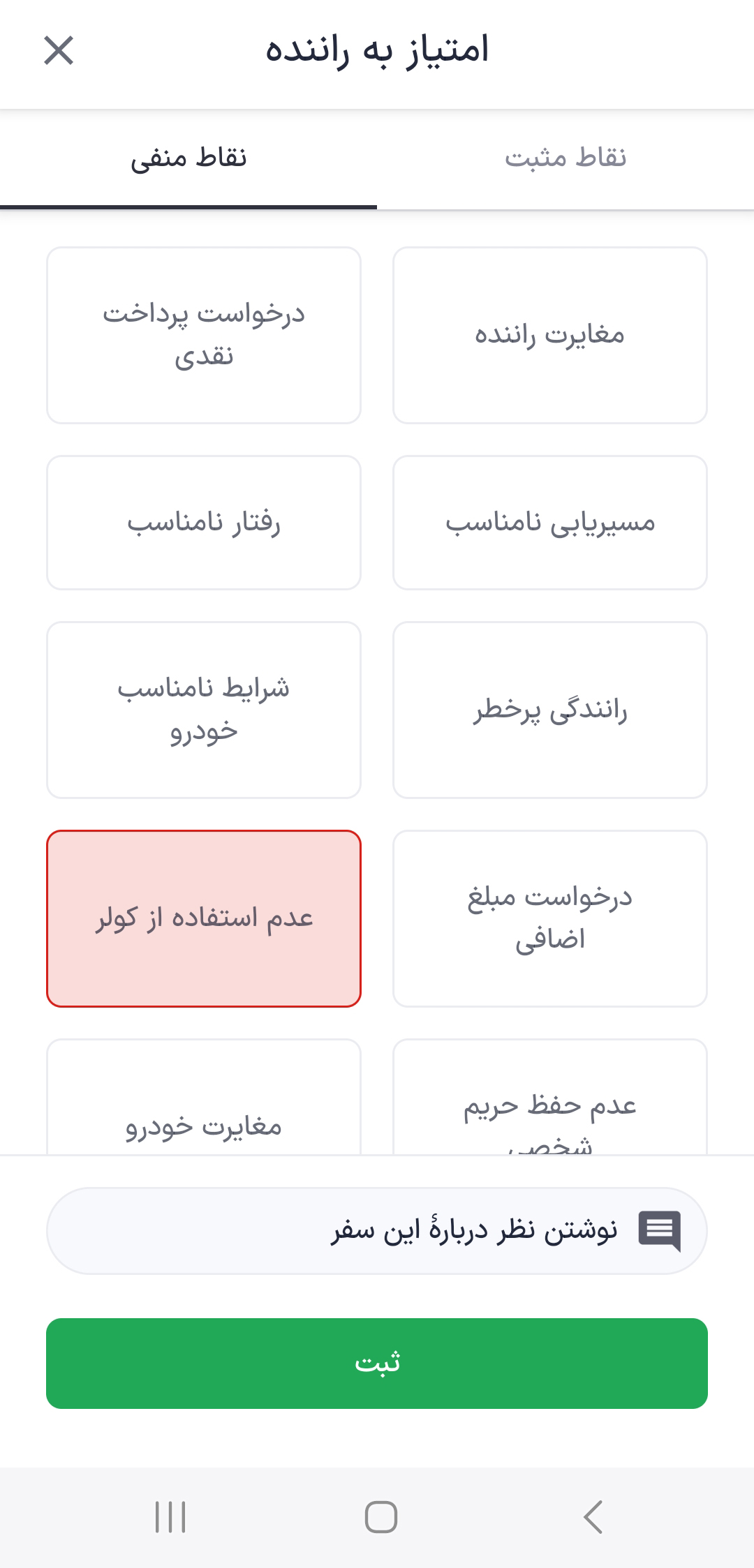The image size is (754, 1568).
Task: Go back using system navigation
Action: pos(593,1517)
